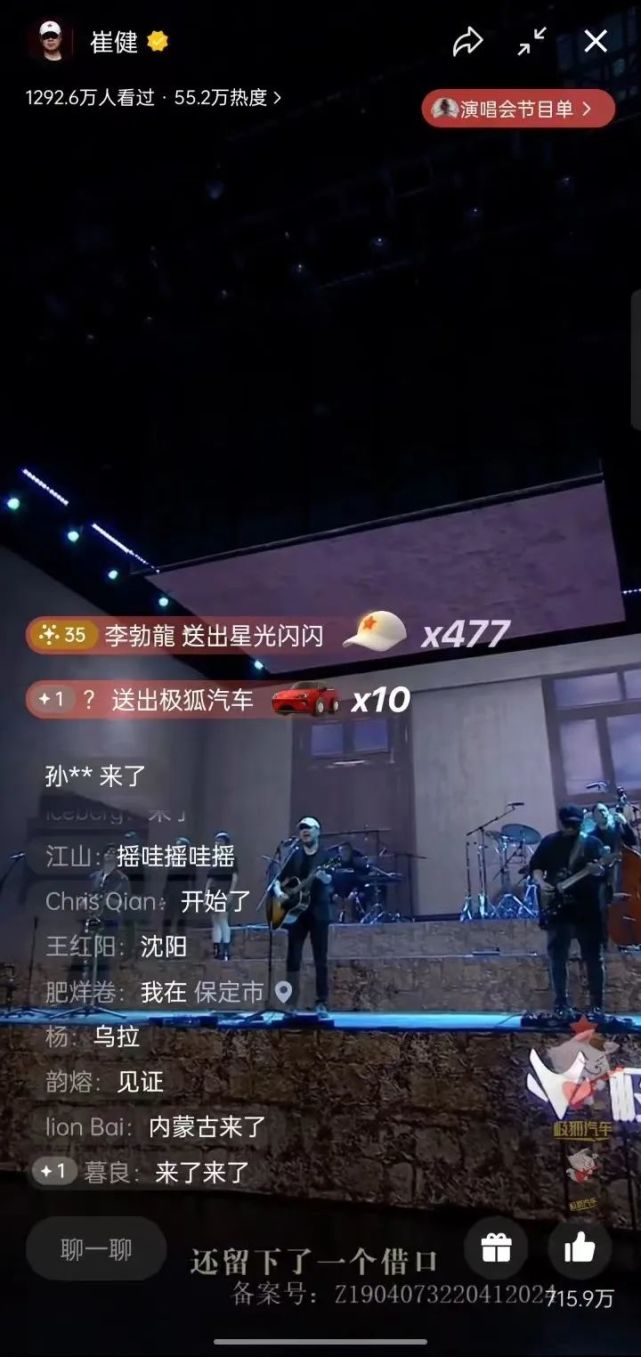The height and width of the screenshot is (1357, 641).
Task: View the 55.2万热度 popularity details
Action: point(228,98)
